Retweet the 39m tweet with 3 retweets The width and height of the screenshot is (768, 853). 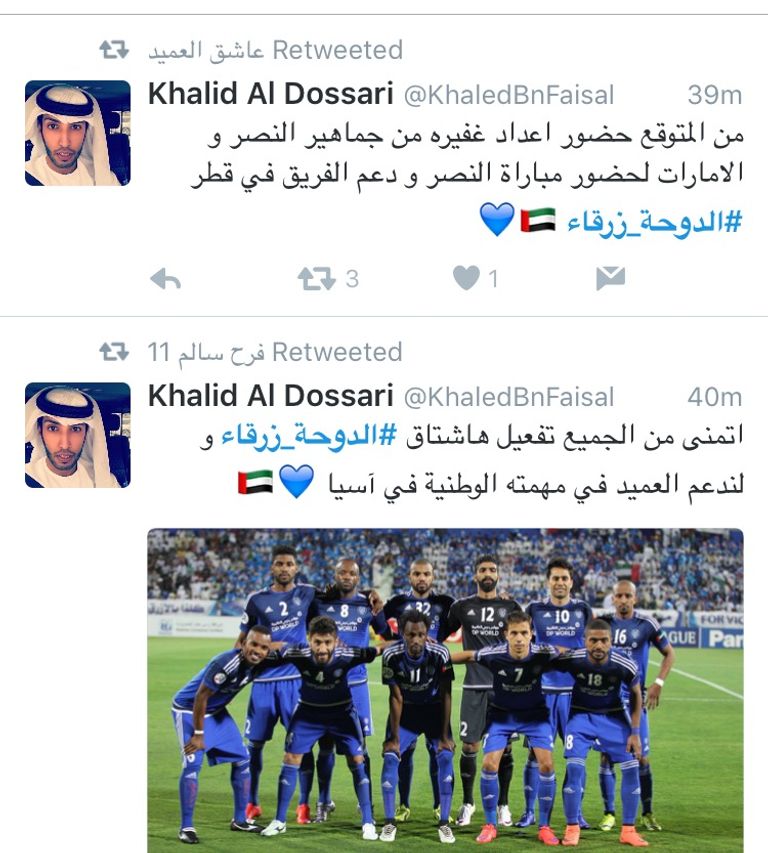[x=317, y=279]
